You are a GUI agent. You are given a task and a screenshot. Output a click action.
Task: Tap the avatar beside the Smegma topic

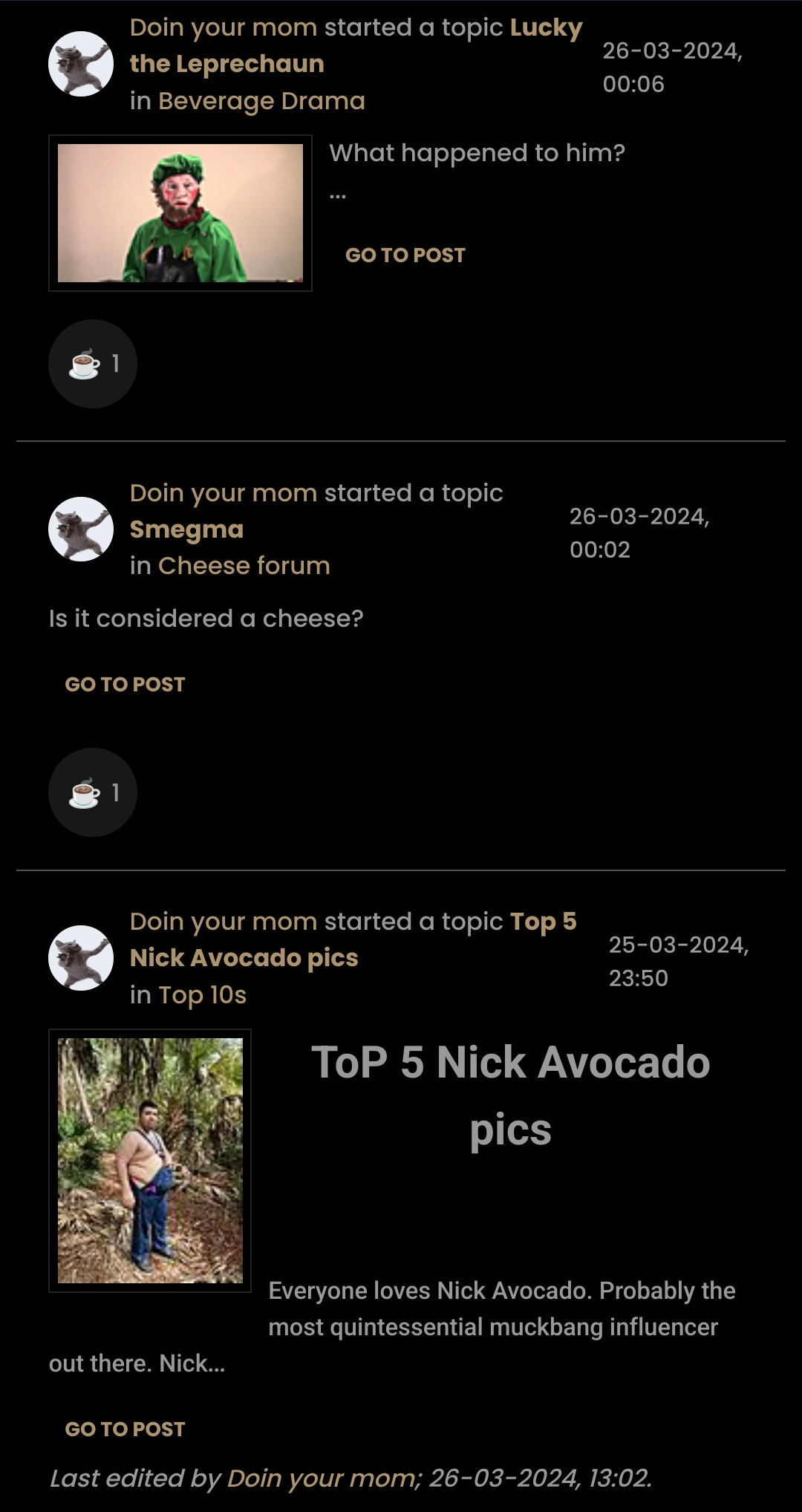click(x=81, y=529)
